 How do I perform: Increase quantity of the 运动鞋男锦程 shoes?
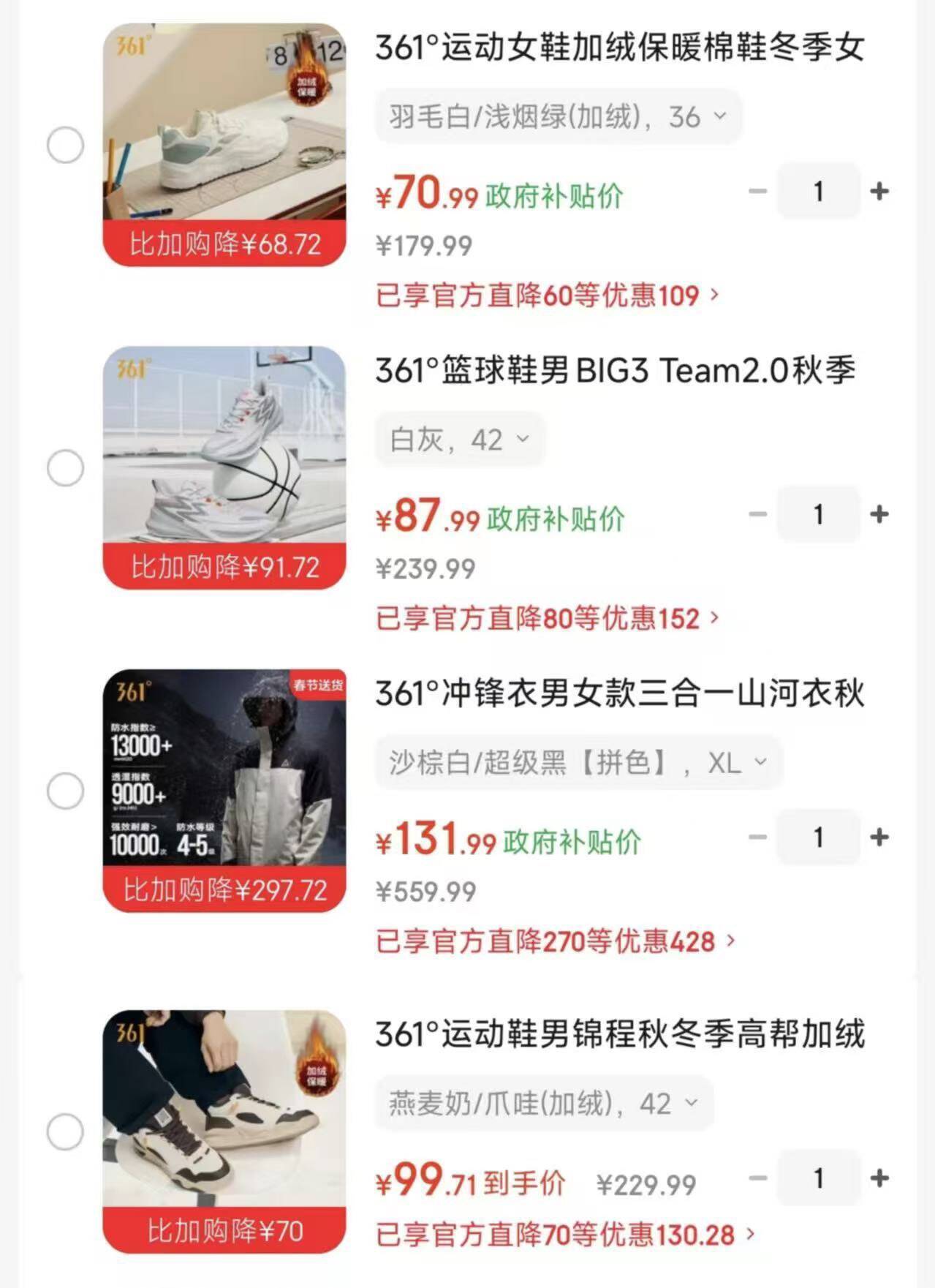[x=879, y=1178]
